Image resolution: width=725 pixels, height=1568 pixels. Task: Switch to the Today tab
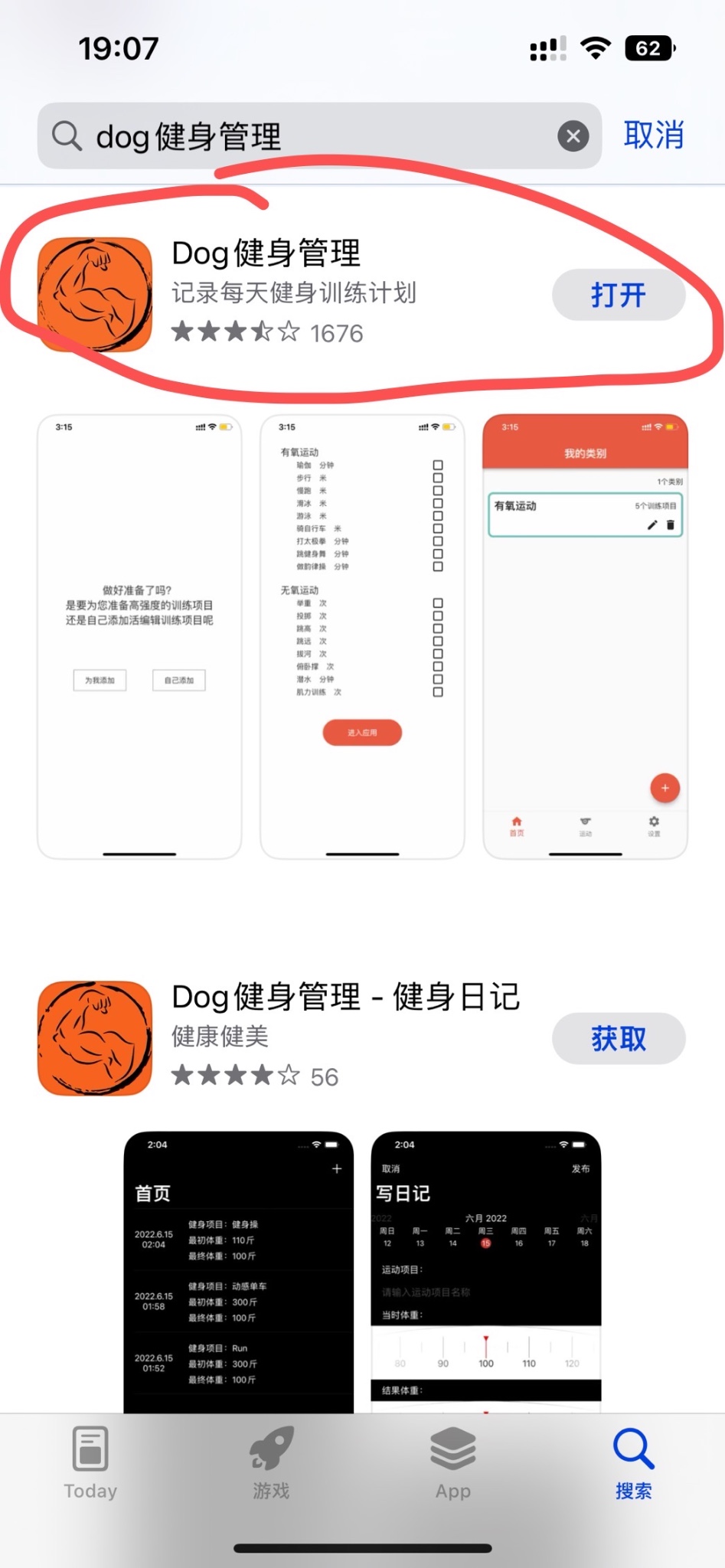tap(90, 1463)
